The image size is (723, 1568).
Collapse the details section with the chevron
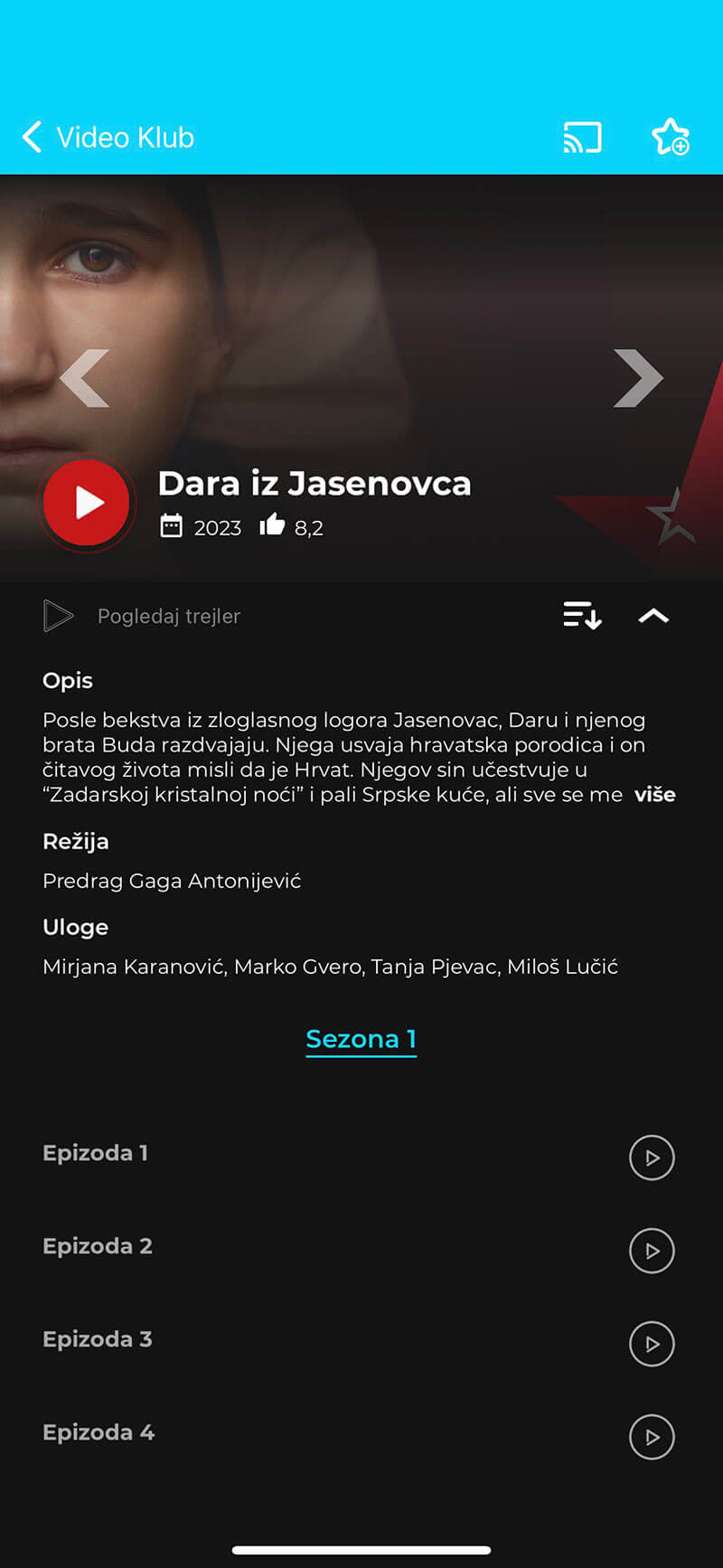click(x=653, y=616)
